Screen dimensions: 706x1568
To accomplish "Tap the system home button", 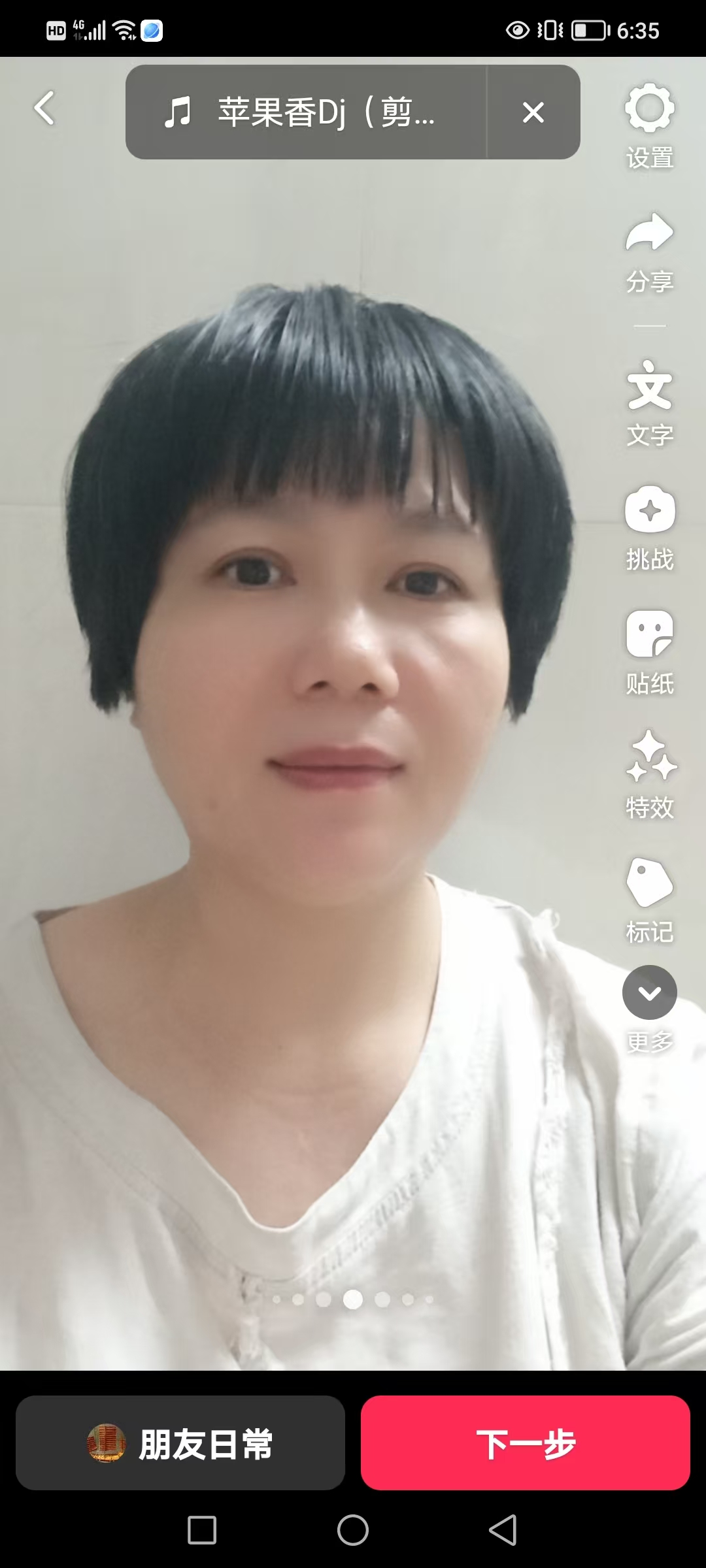I will (353, 1530).
